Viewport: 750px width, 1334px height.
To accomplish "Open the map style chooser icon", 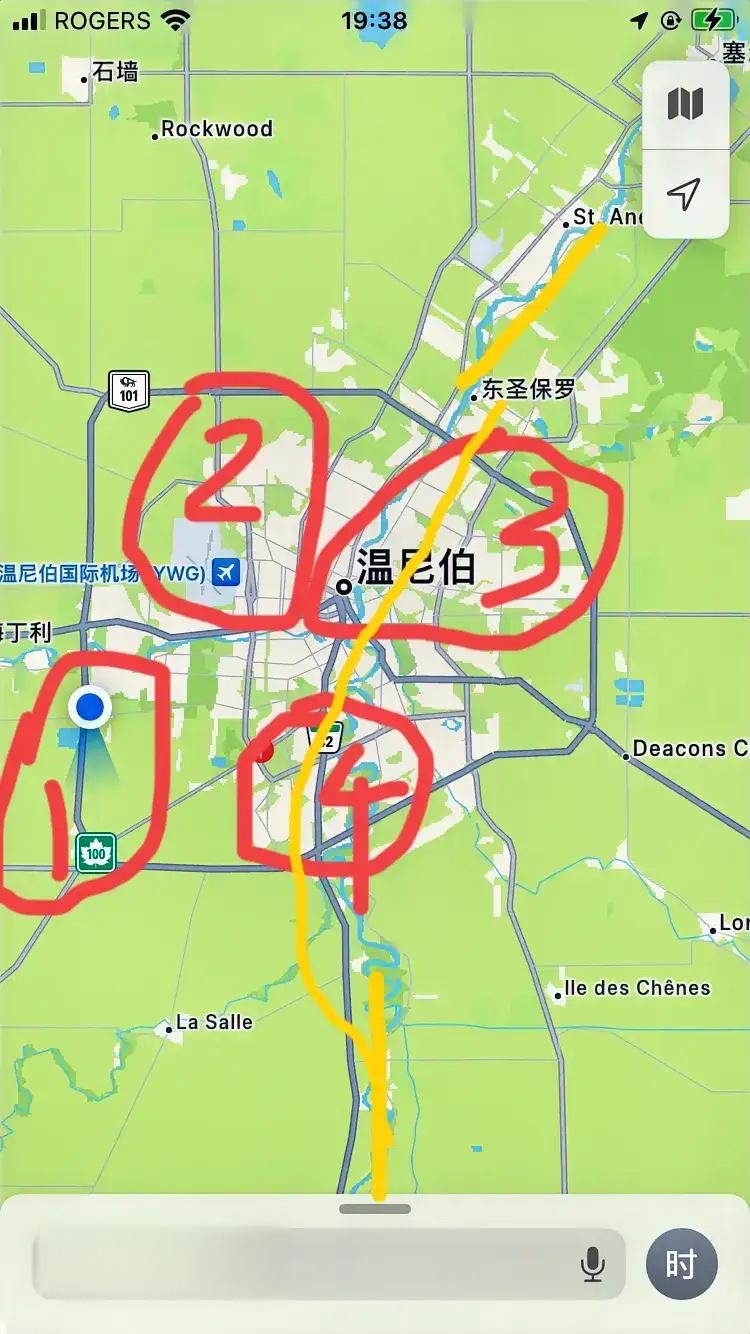I will pos(686,103).
